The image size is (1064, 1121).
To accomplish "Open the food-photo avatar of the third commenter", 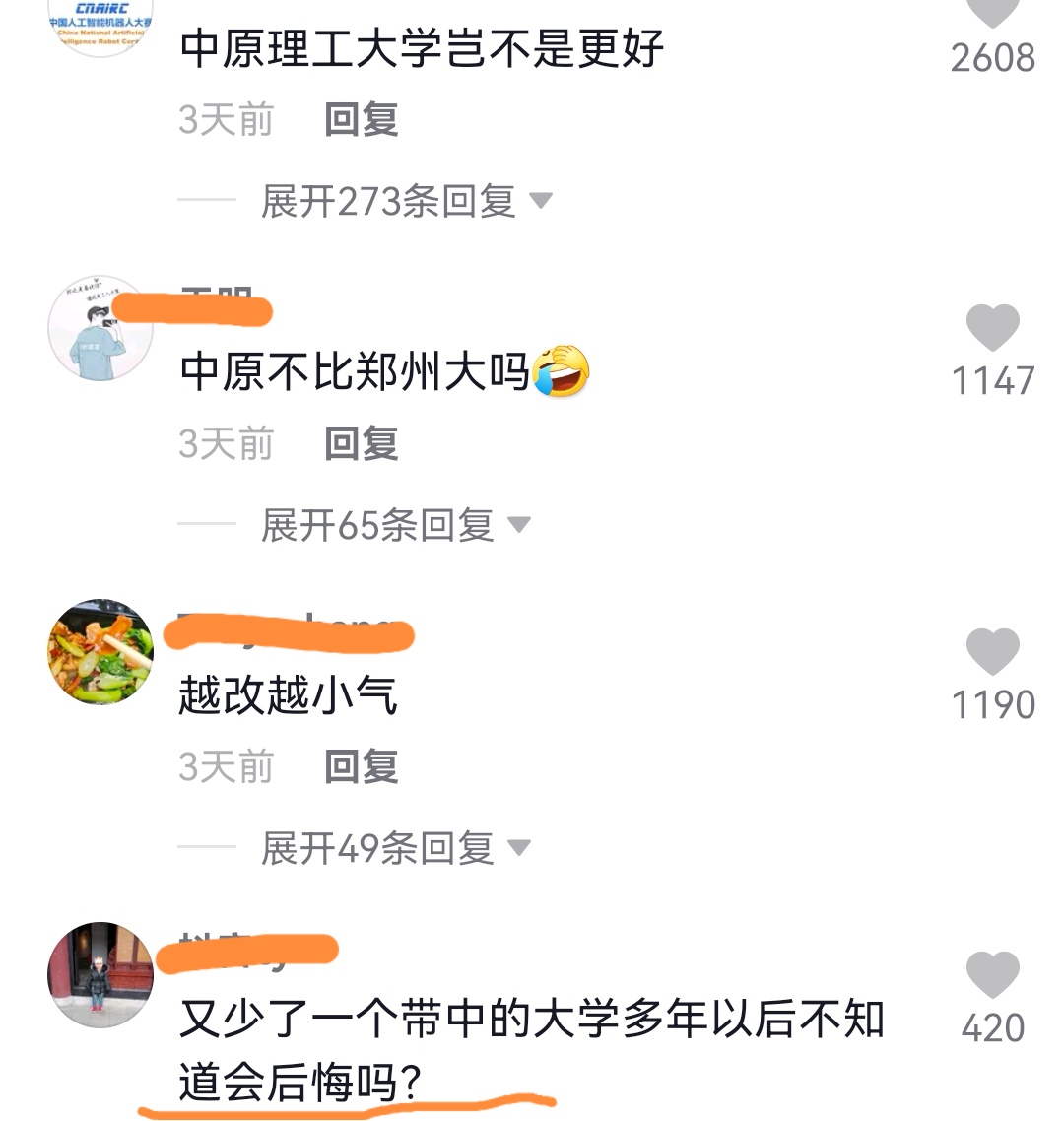I will click(99, 650).
